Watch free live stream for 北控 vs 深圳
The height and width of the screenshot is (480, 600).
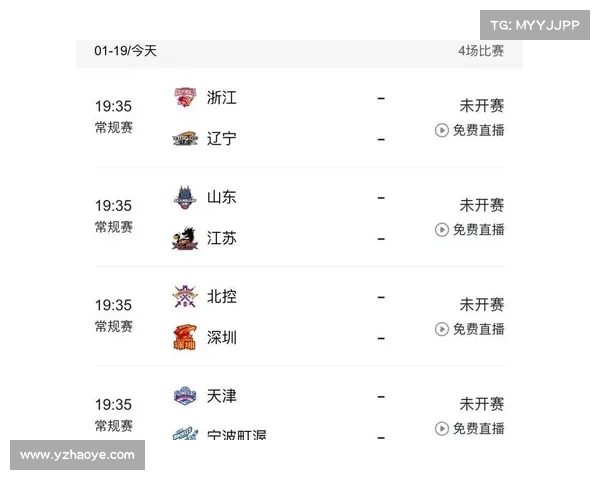[470, 329]
